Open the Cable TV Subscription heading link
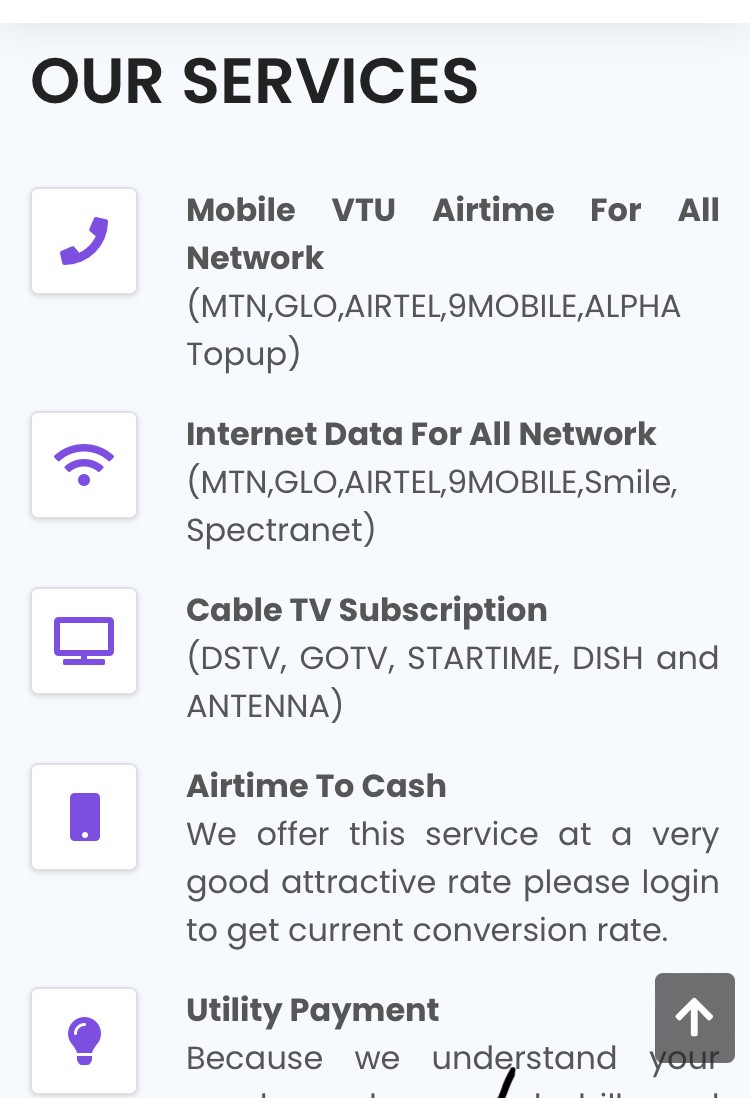This screenshot has height=1098, width=750. tap(366, 610)
